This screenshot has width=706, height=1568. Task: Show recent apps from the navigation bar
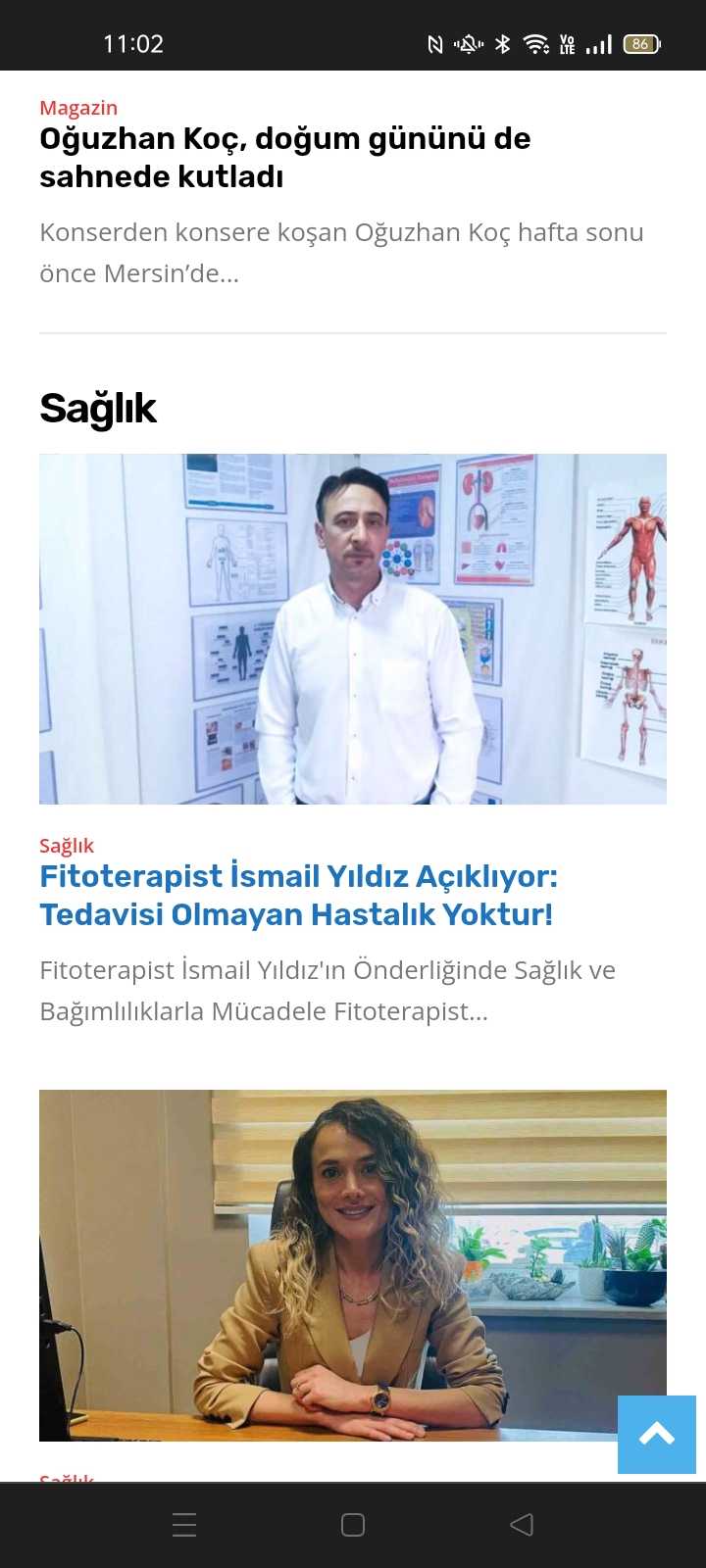tap(184, 1524)
